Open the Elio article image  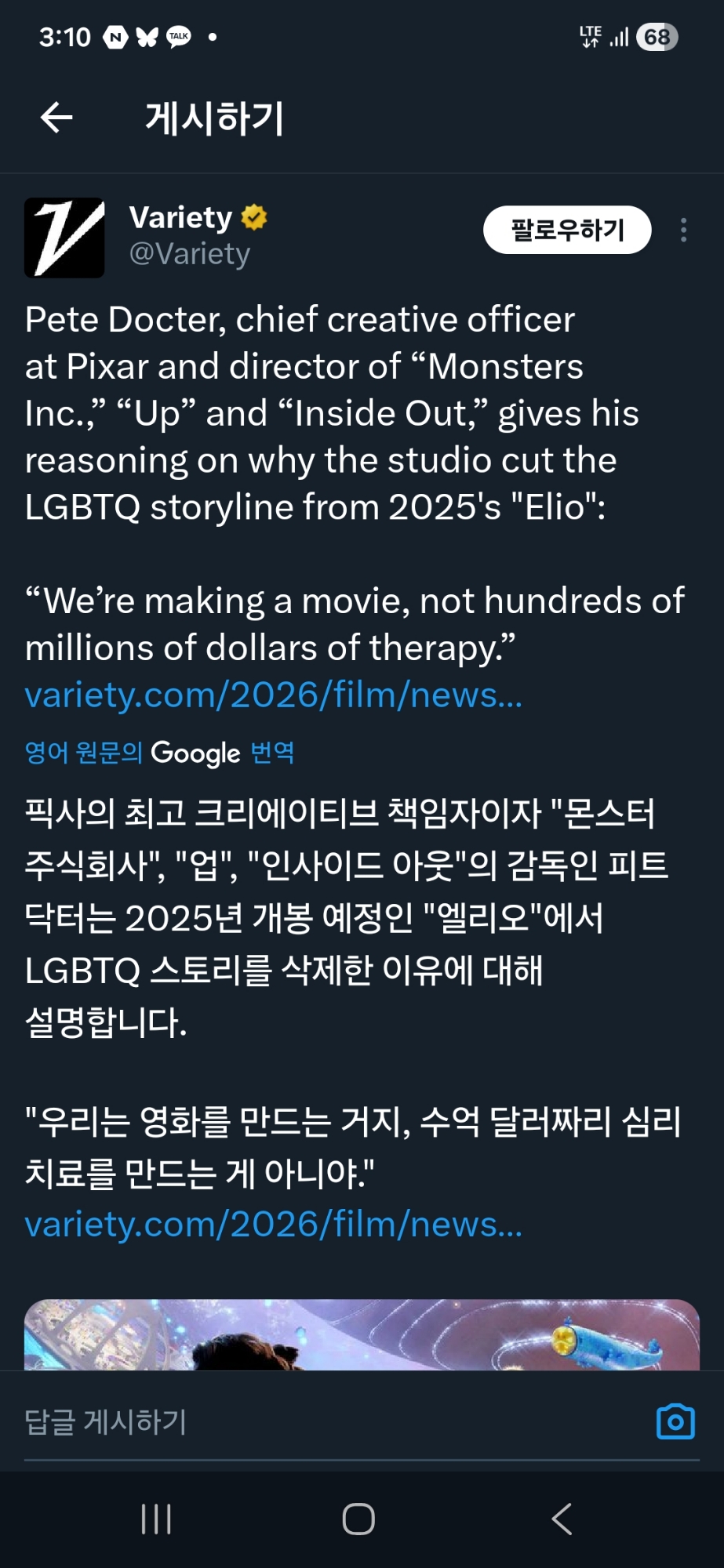pos(361,1335)
